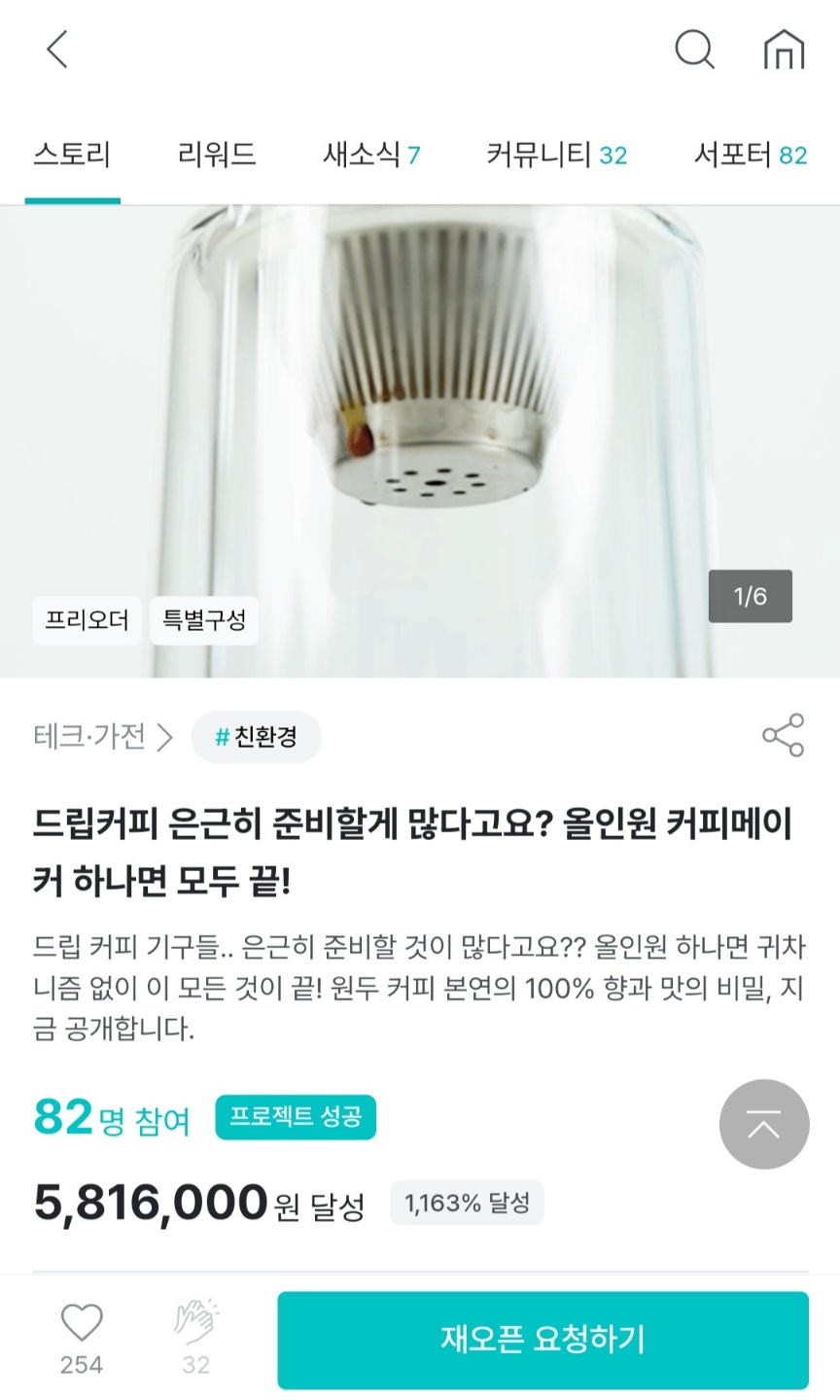The width and height of the screenshot is (840, 1400).
Task: Share this project
Action: pos(783,735)
